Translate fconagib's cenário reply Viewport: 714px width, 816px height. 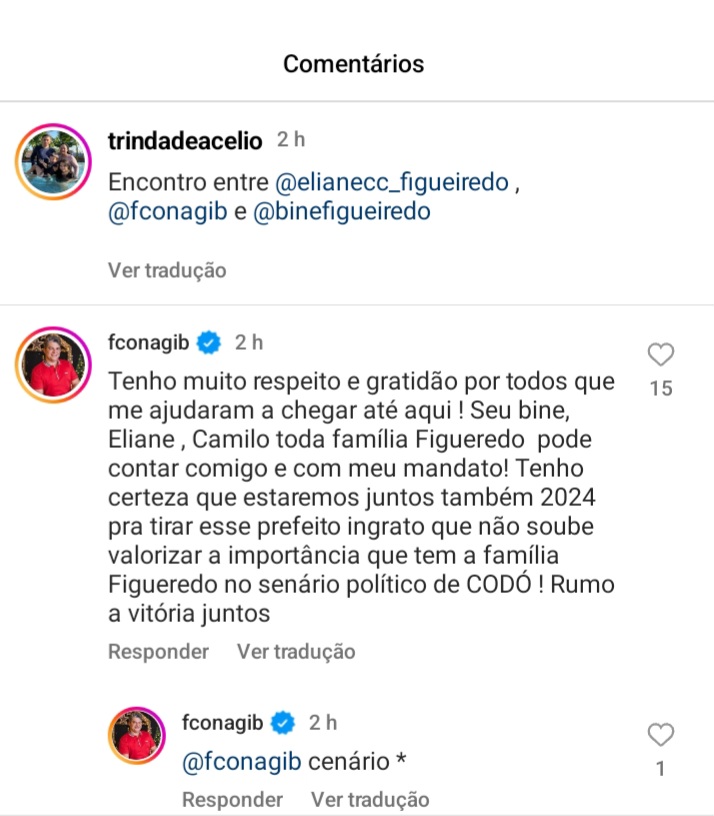click(370, 800)
